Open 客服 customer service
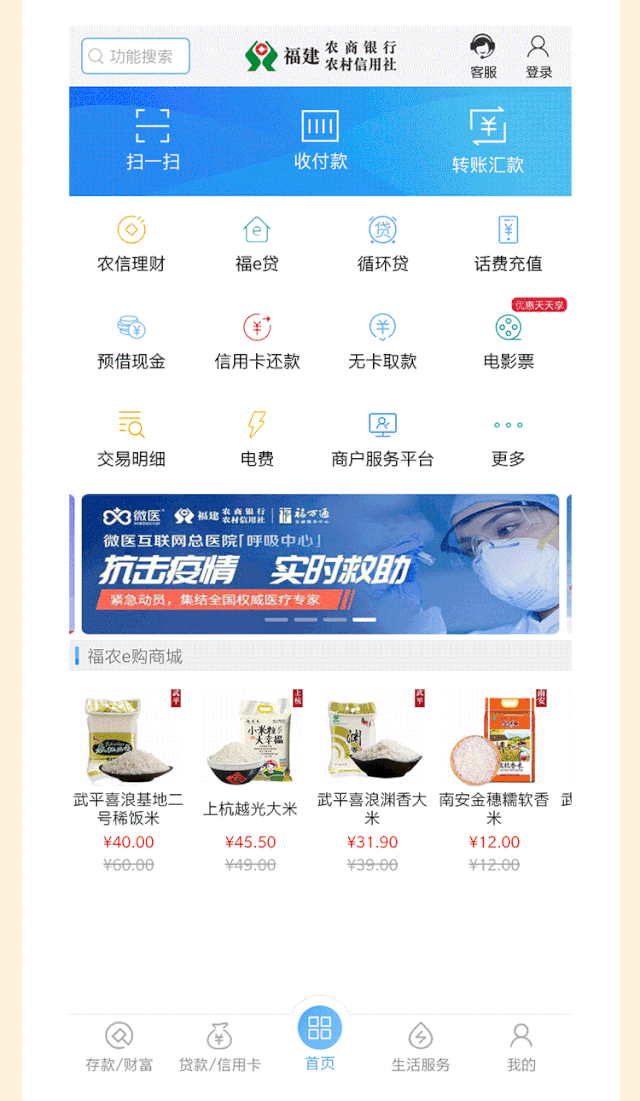640x1101 pixels. tap(483, 56)
